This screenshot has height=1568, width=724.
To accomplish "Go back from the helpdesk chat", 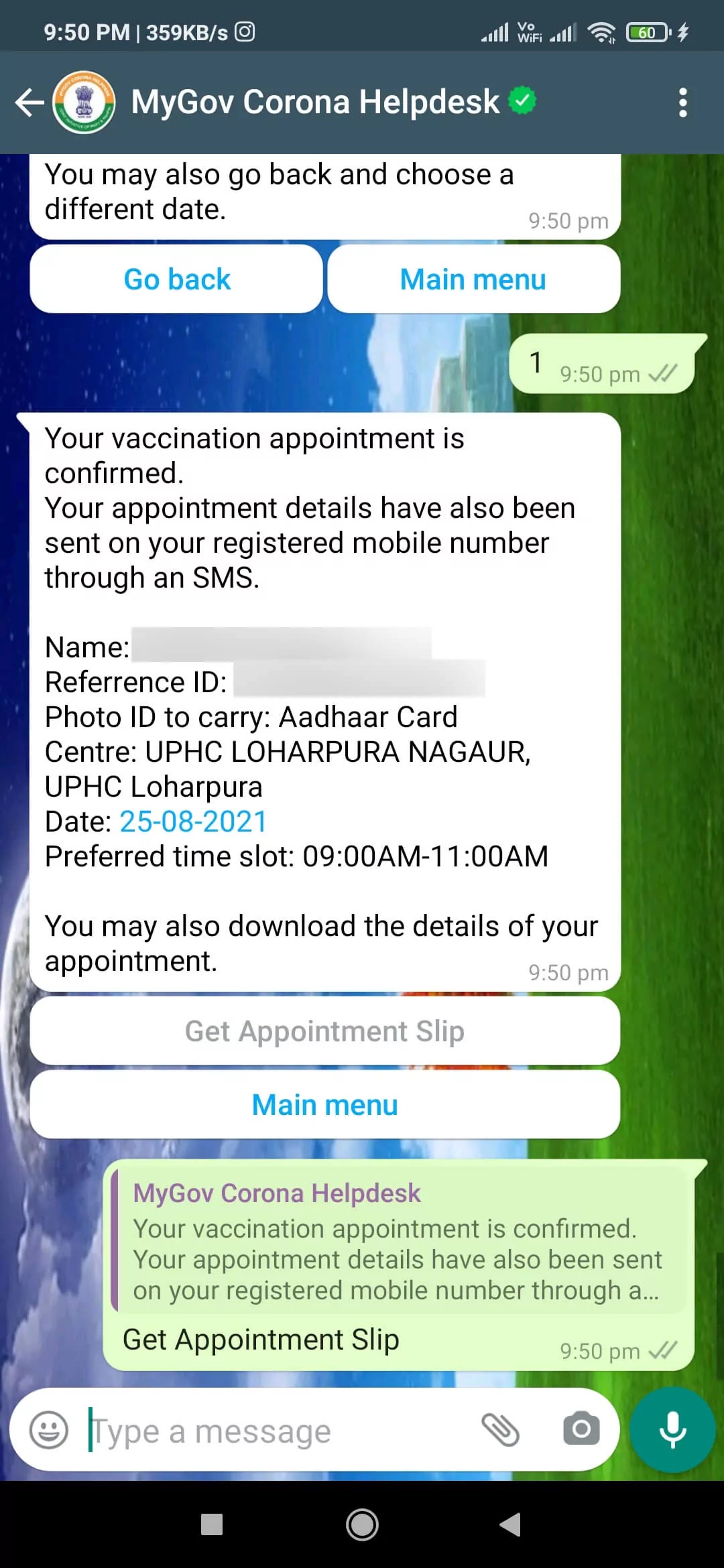I will (29, 103).
